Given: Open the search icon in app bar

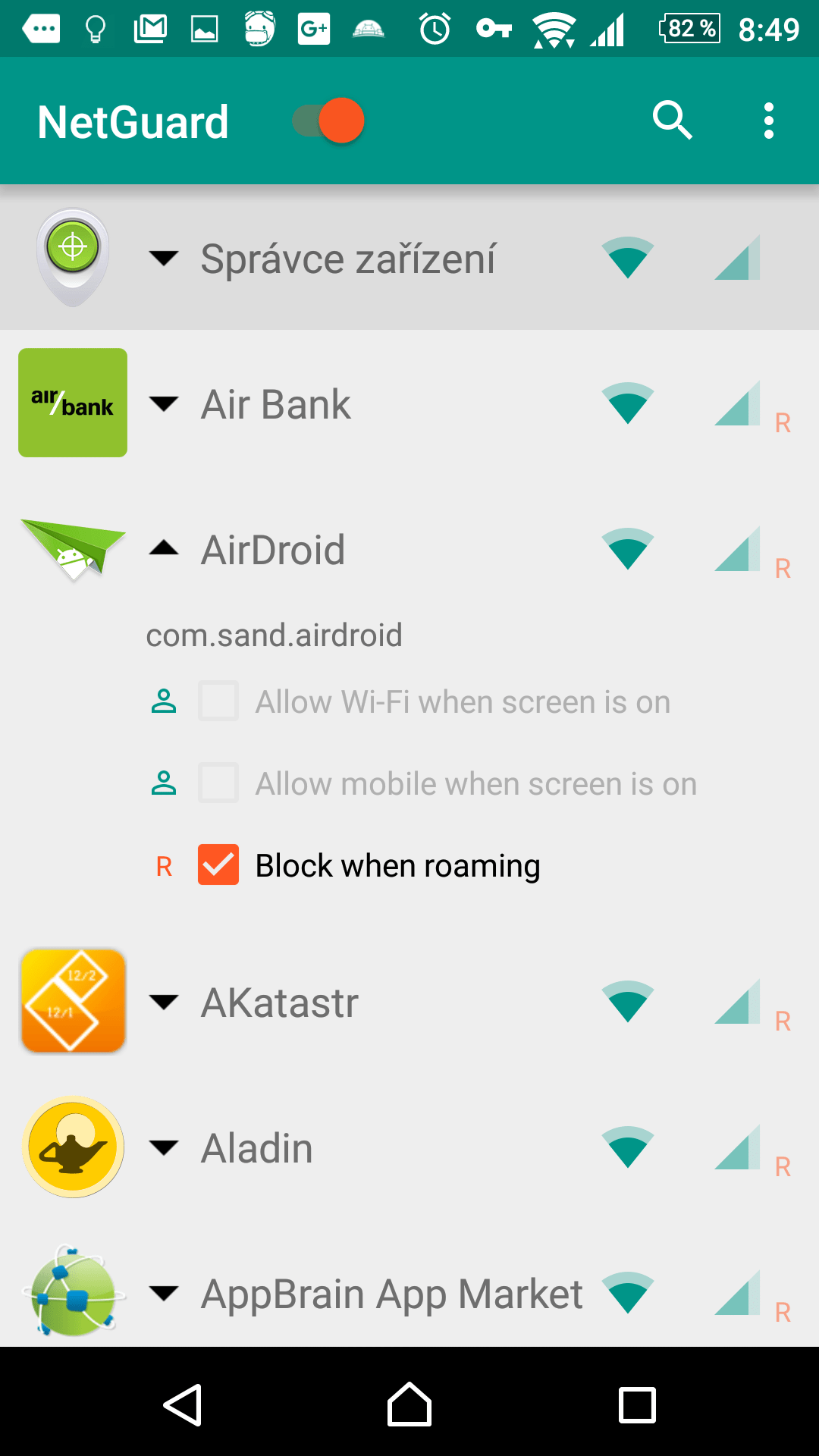Looking at the screenshot, I should [672, 121].
